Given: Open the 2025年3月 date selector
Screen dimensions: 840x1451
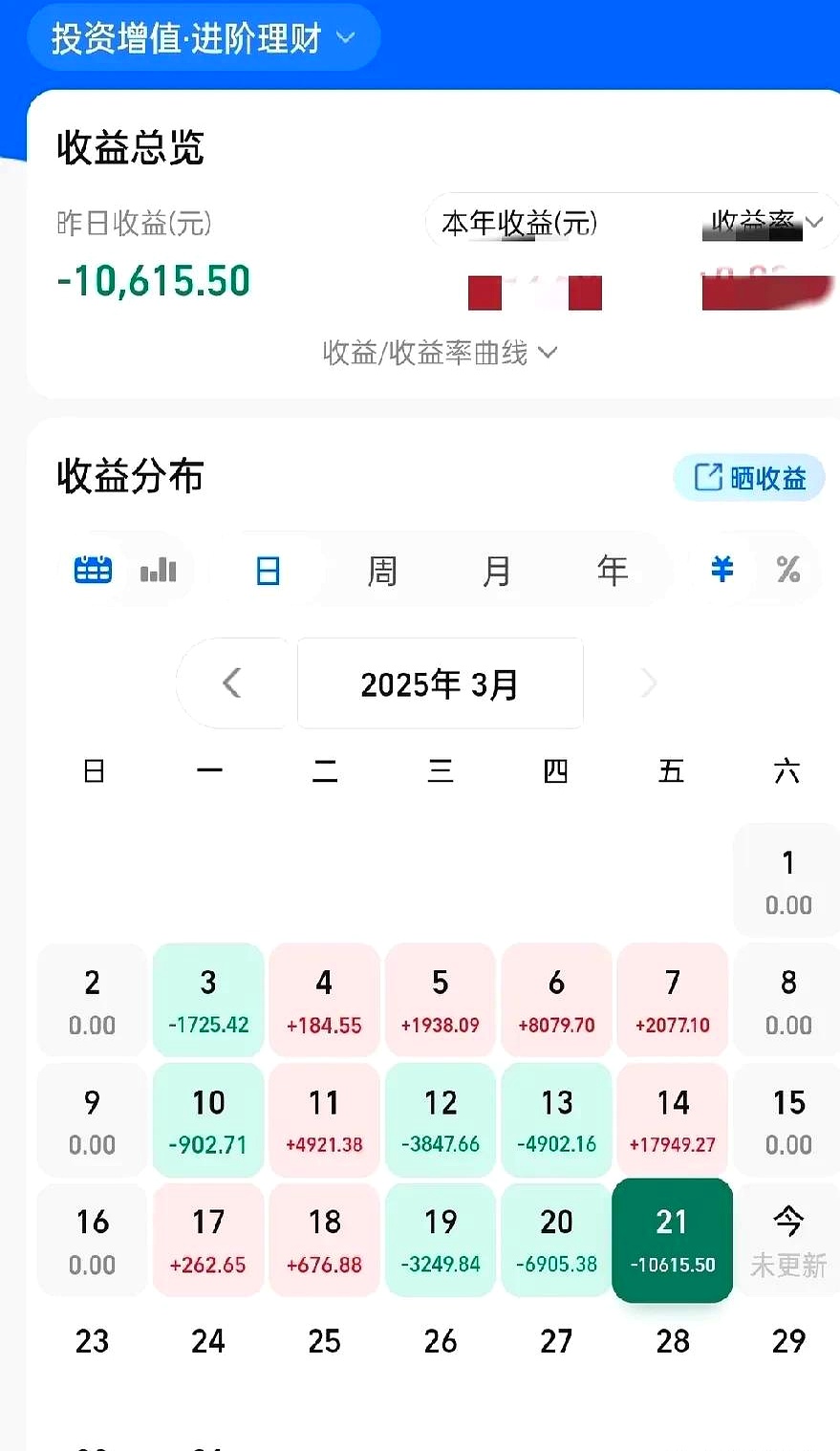Looking at the screenshot, I should [440, 682].
